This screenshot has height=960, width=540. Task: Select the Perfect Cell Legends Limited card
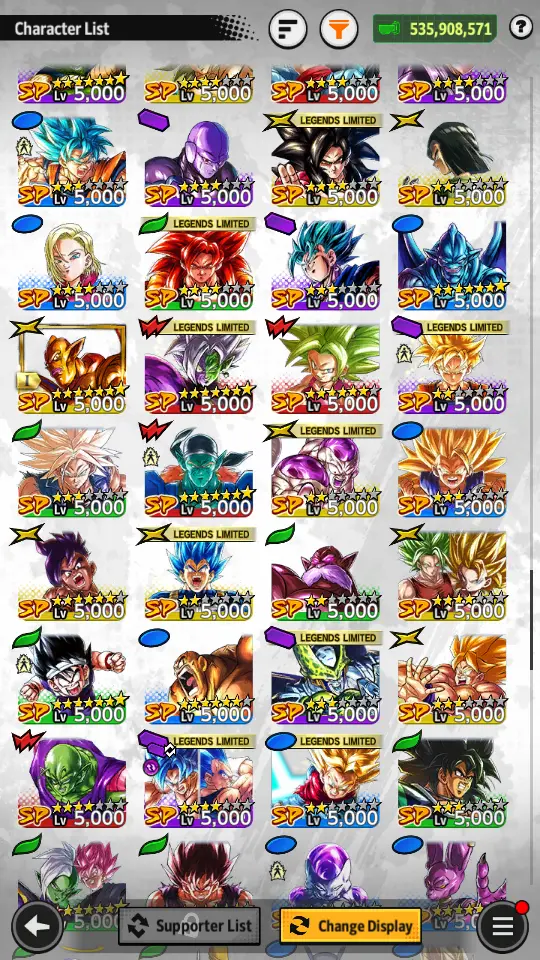pyautogui.click(x=325, y=678)
